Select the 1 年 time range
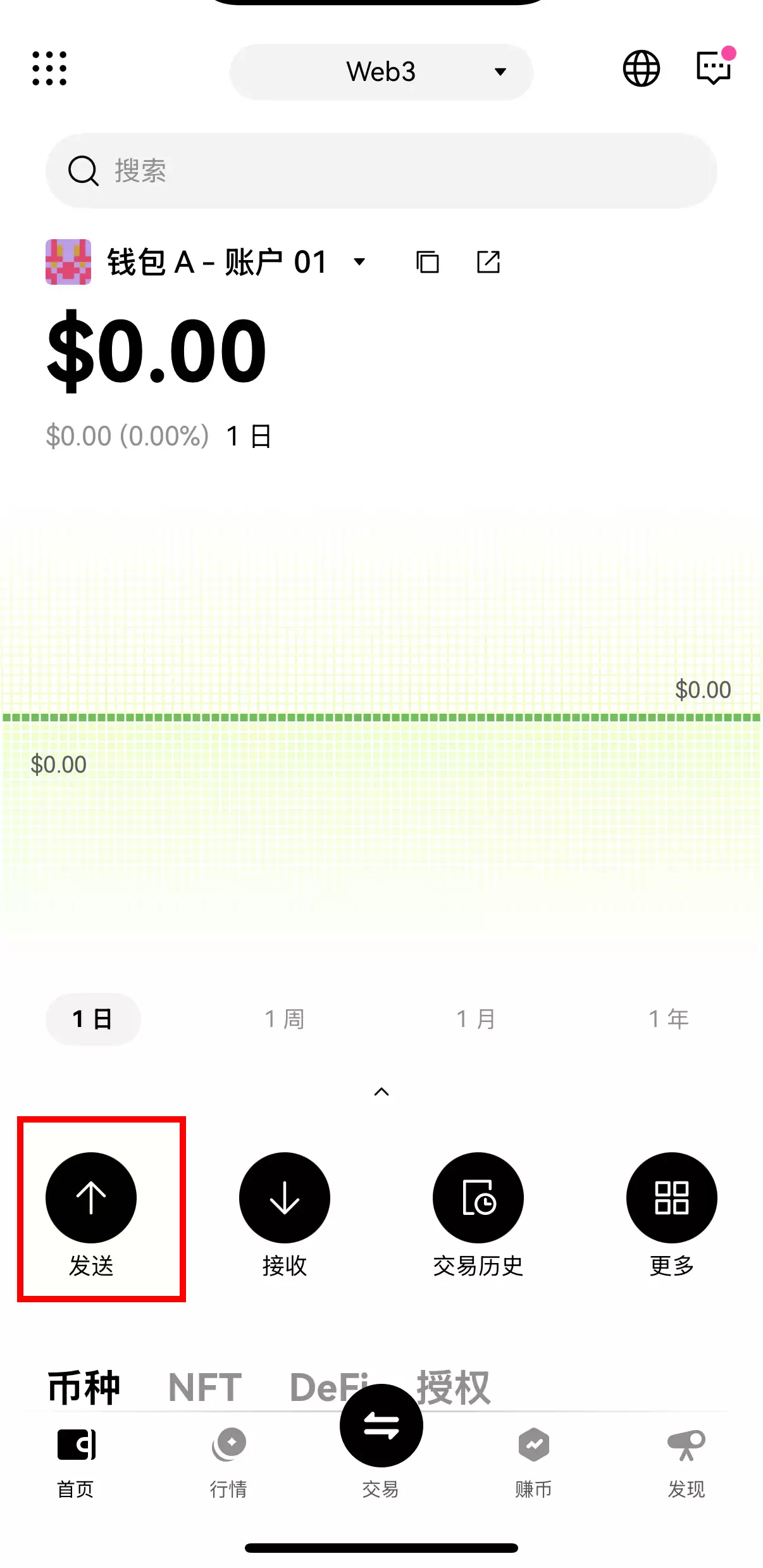This screenshot has height=1568, width=763. point(668,1018)
